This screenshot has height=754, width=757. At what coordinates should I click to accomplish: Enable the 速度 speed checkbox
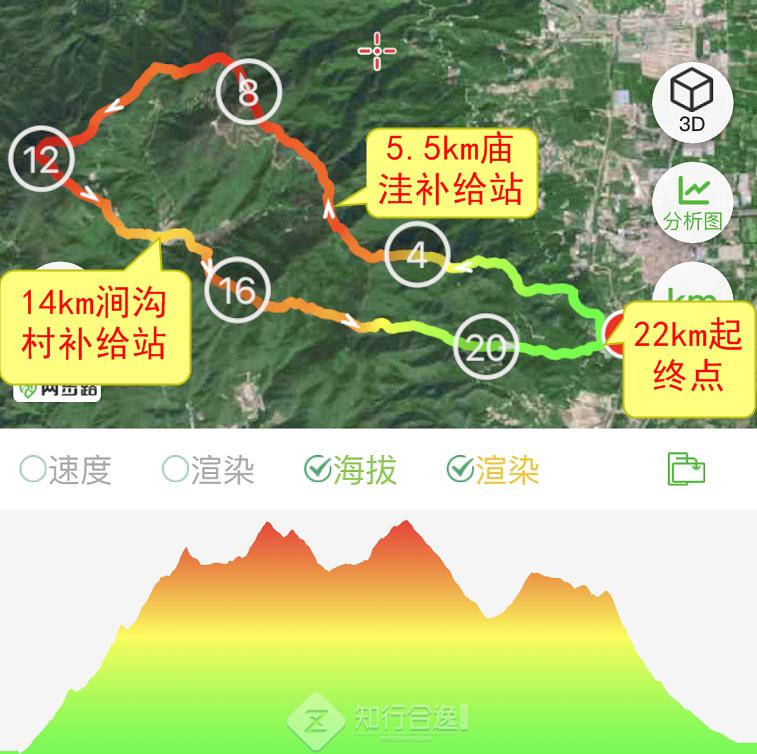33,469
